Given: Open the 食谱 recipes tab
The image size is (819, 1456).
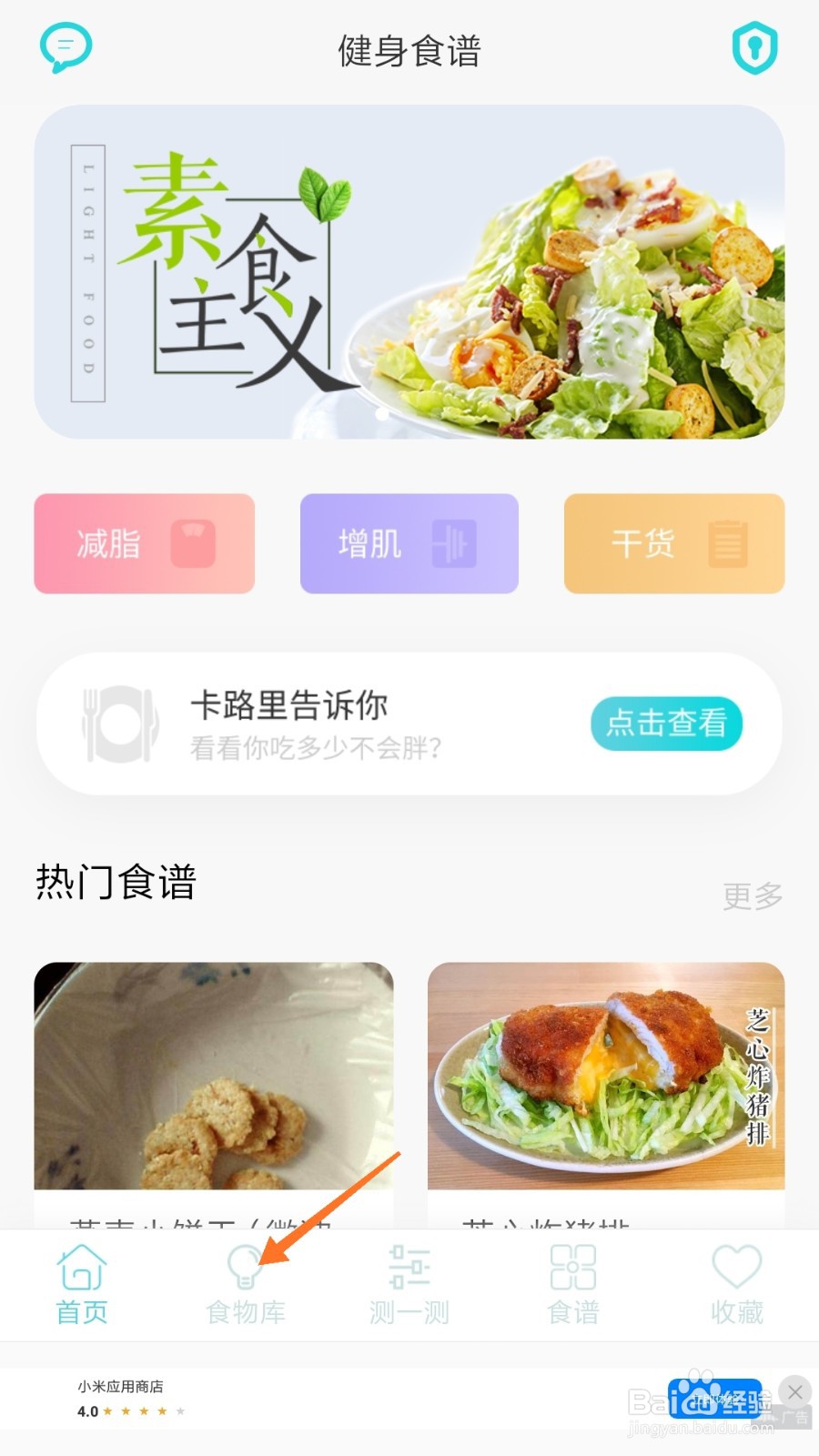Looking at the screenshot, I should [x=571, y=1283].
